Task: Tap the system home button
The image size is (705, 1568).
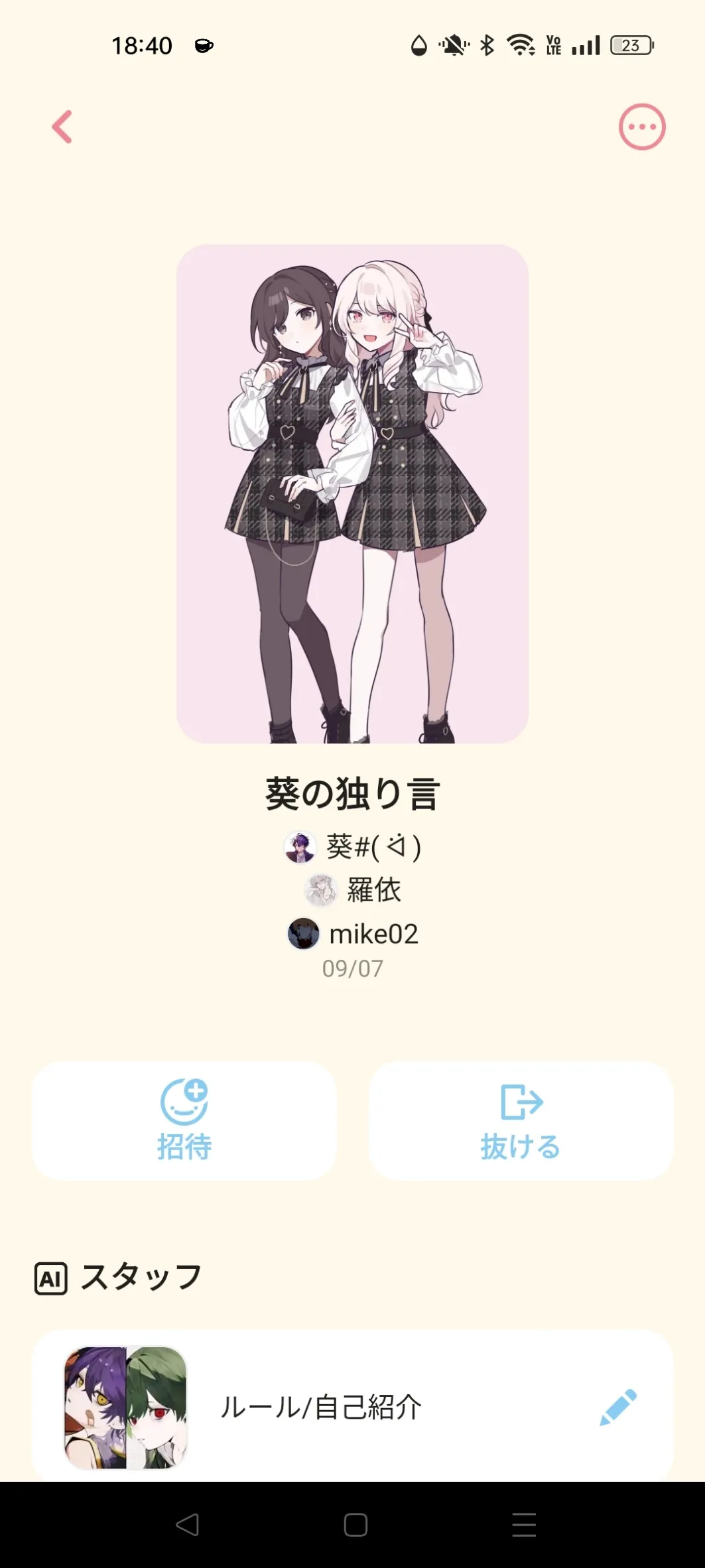Action: [x=355, y=1525]
